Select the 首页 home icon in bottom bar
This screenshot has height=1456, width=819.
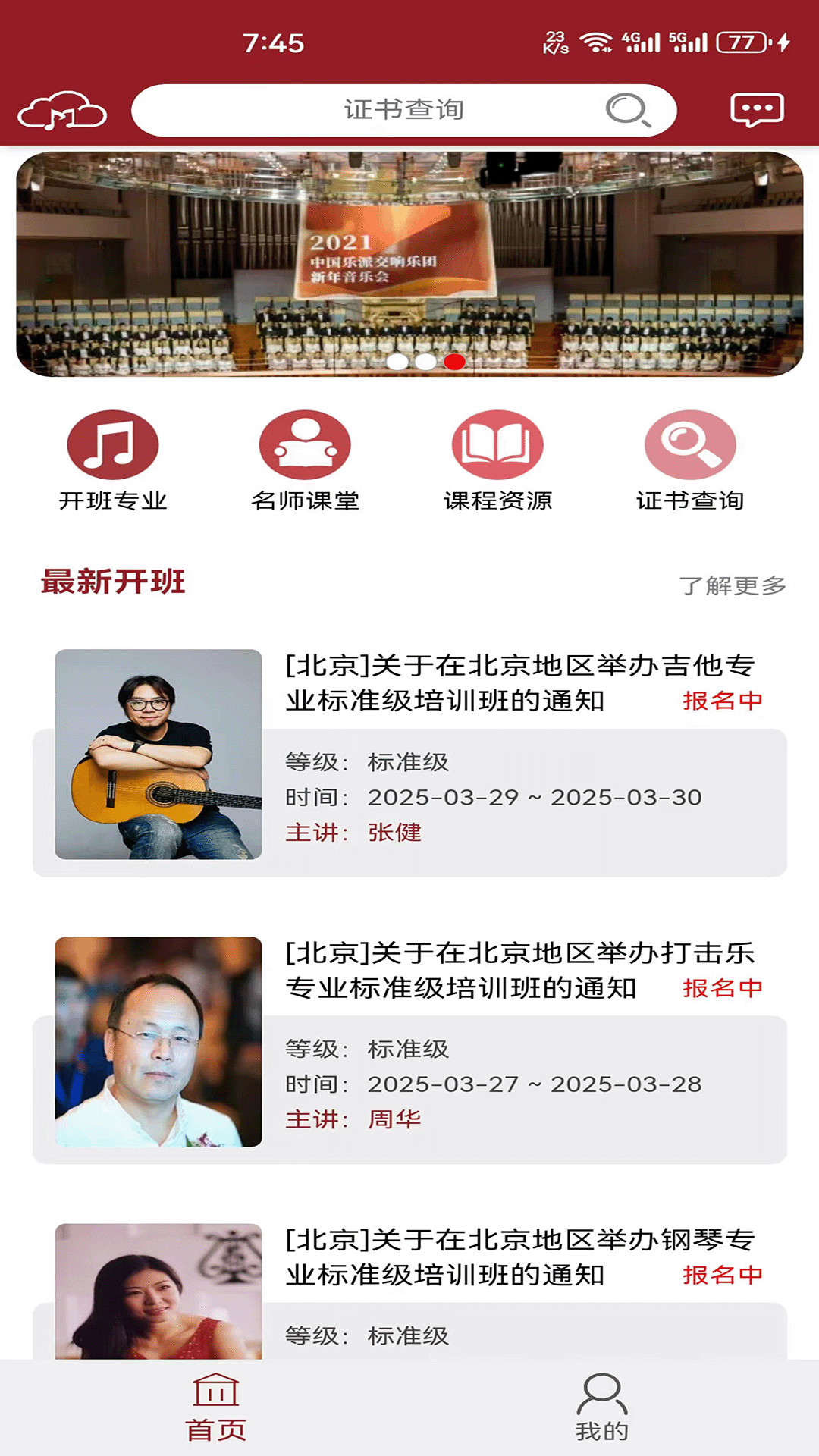click(216, 1407)
